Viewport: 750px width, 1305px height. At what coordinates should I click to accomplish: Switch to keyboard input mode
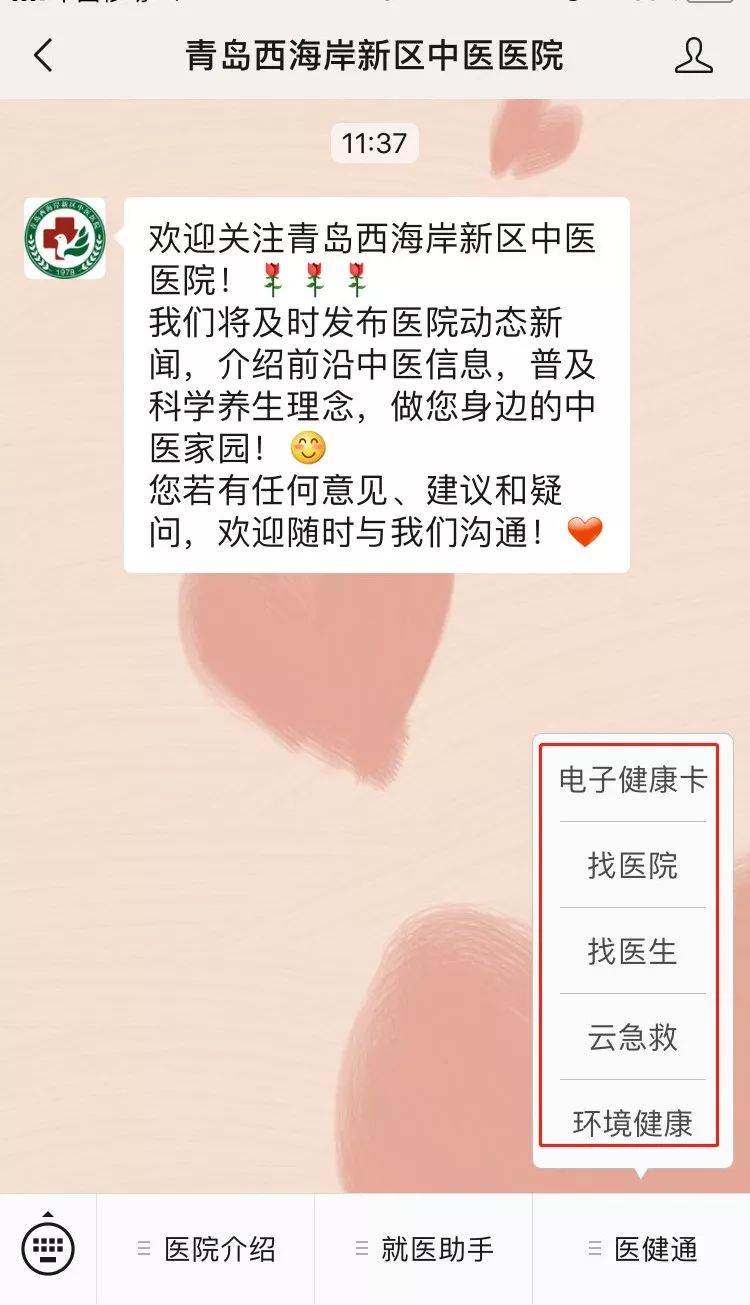48,1248
